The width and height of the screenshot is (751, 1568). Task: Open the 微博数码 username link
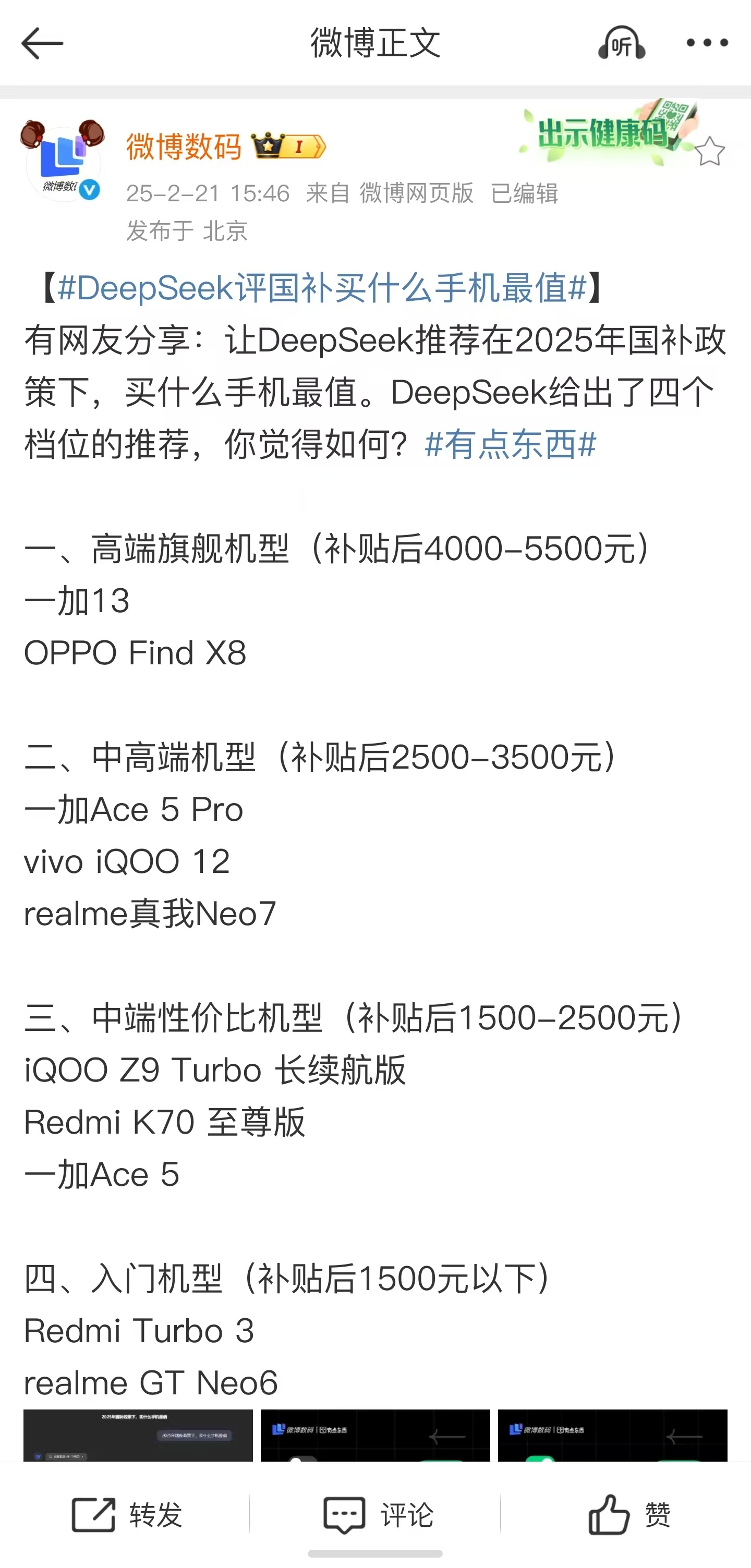[184, 147]
